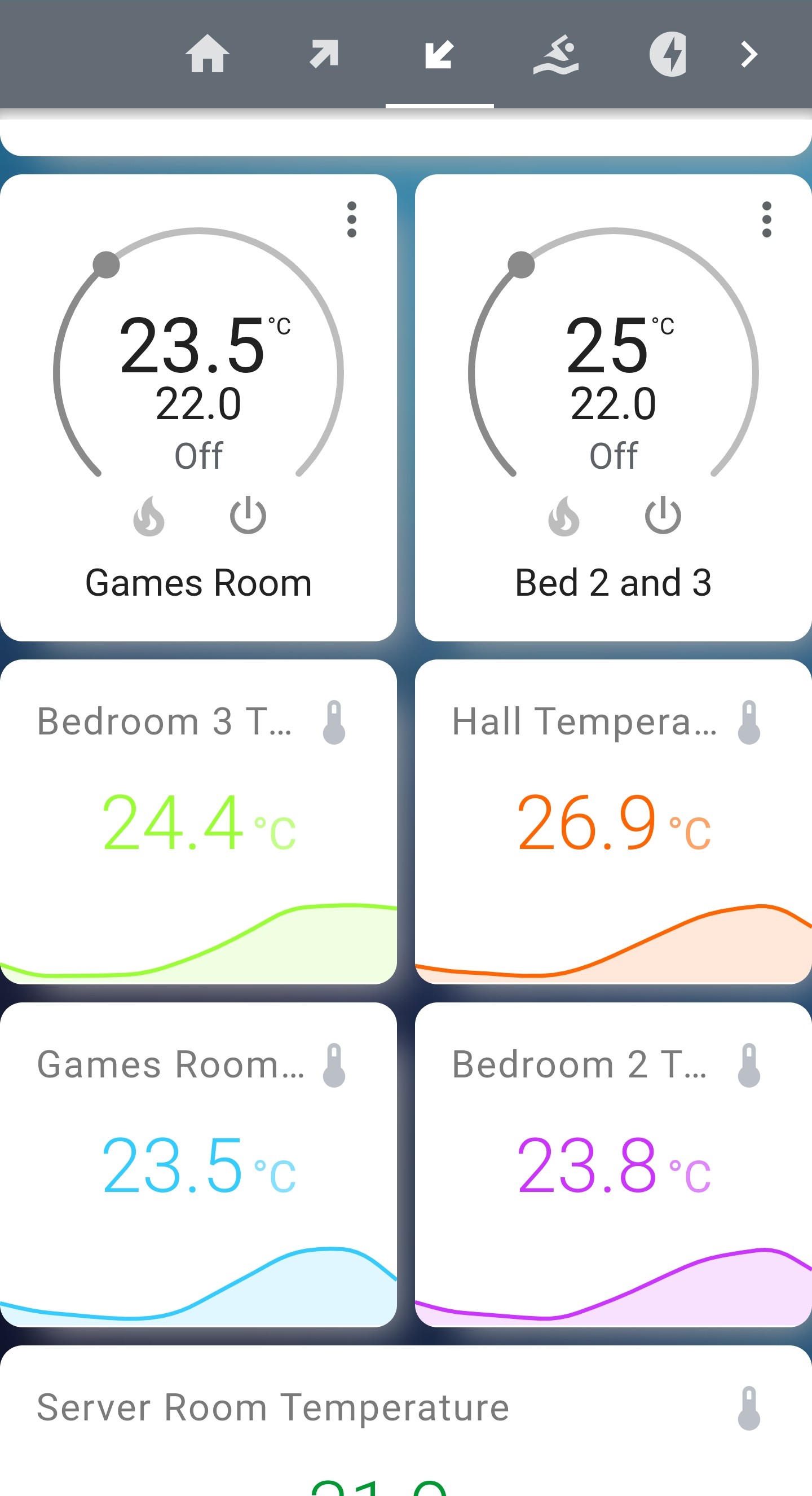
Task: Tap the Games Room temperature dial handle
Action: (x=106, y=265)
